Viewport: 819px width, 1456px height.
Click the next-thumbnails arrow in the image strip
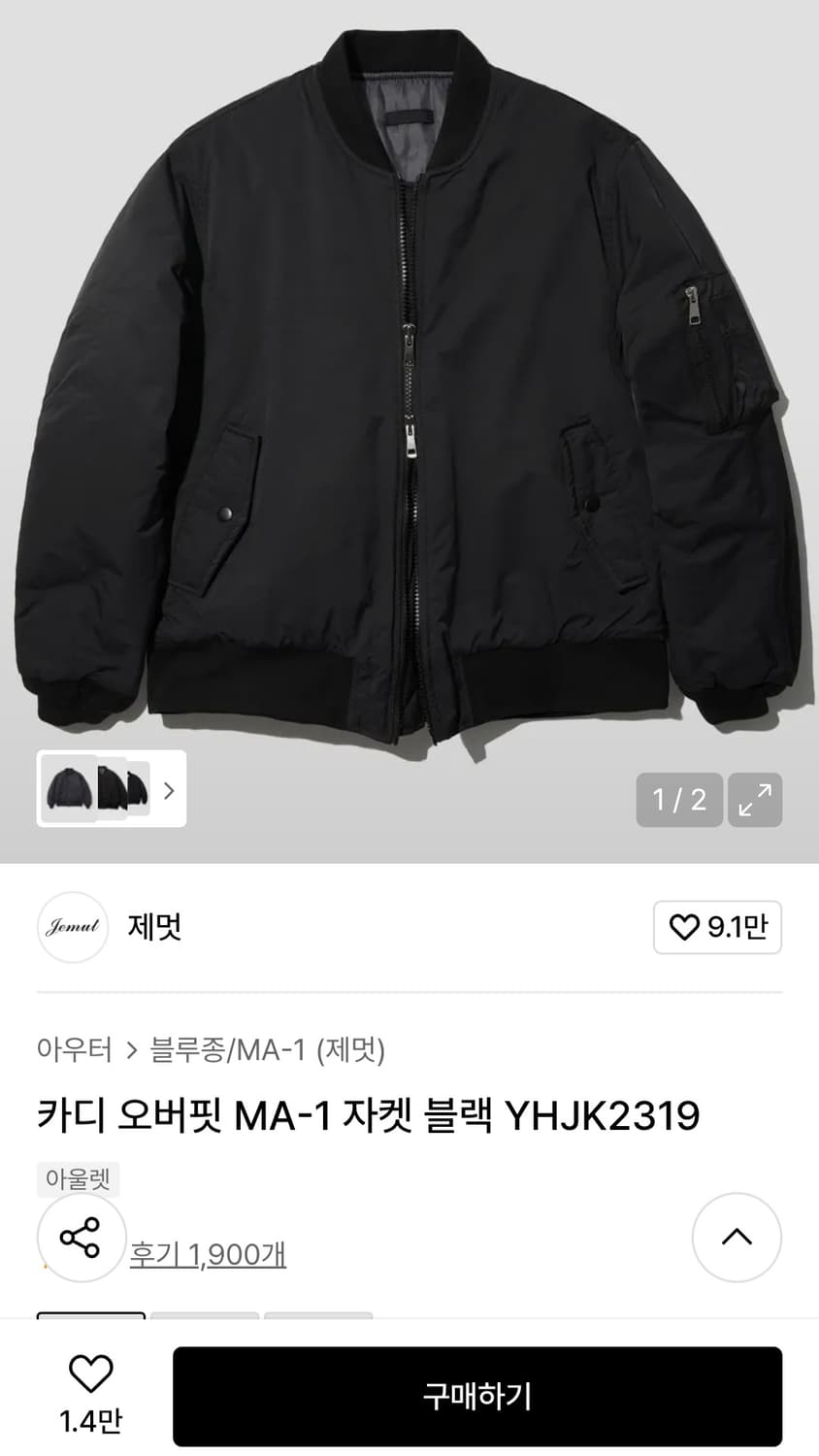[169, 791]
